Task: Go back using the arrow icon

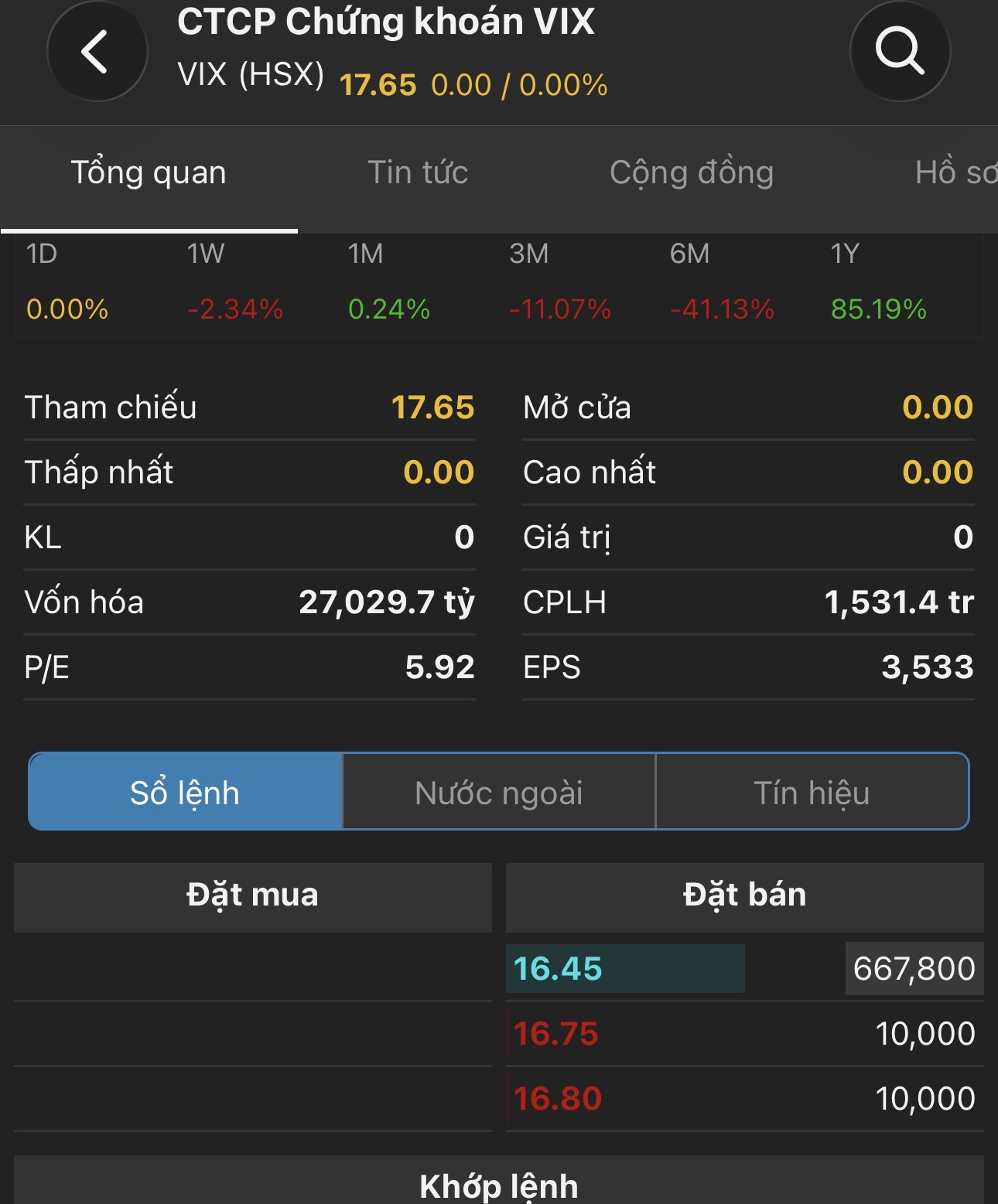Action: (97, 52)
